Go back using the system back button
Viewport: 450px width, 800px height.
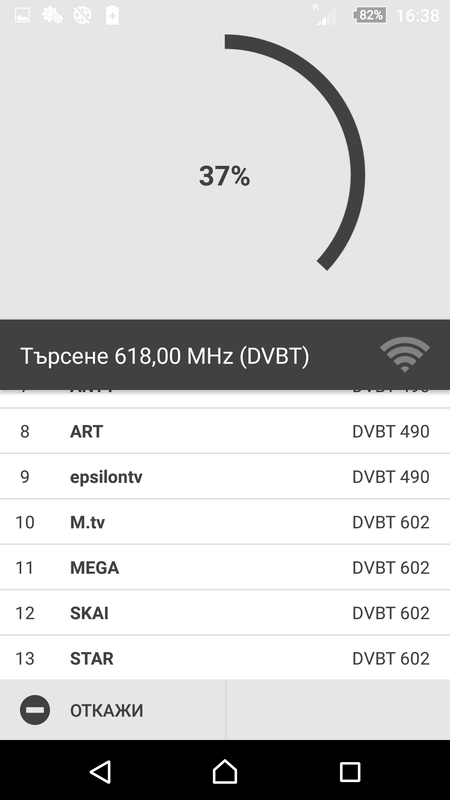pos(100,771)
